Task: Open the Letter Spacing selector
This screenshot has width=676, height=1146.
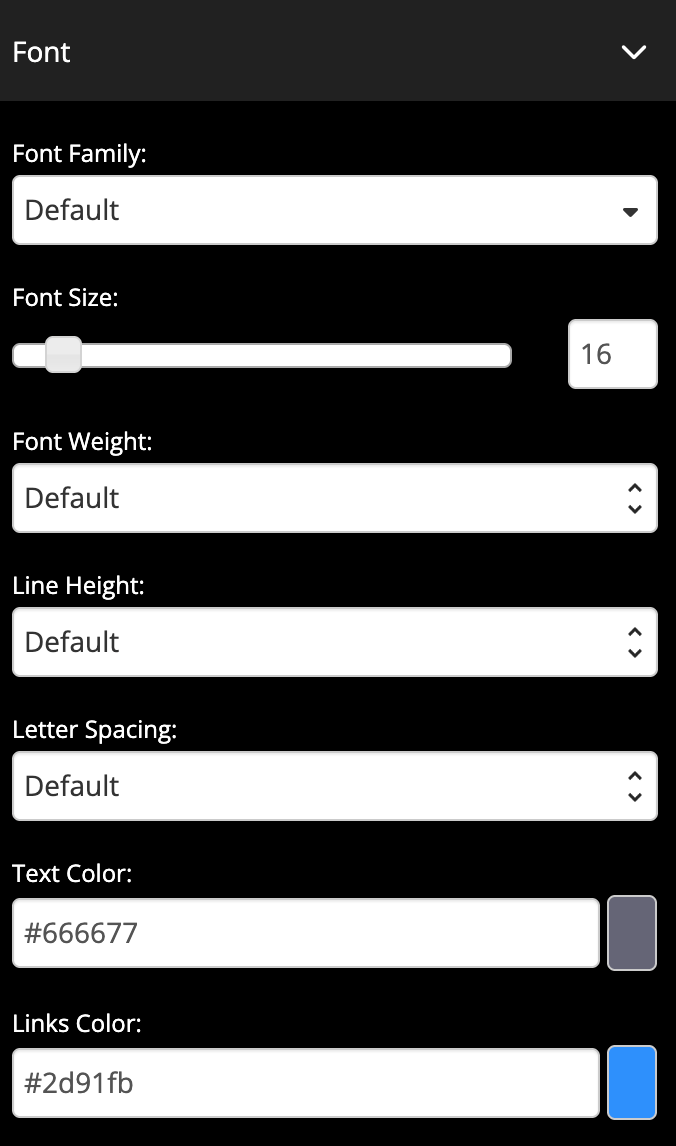Action: click(334, 786)
